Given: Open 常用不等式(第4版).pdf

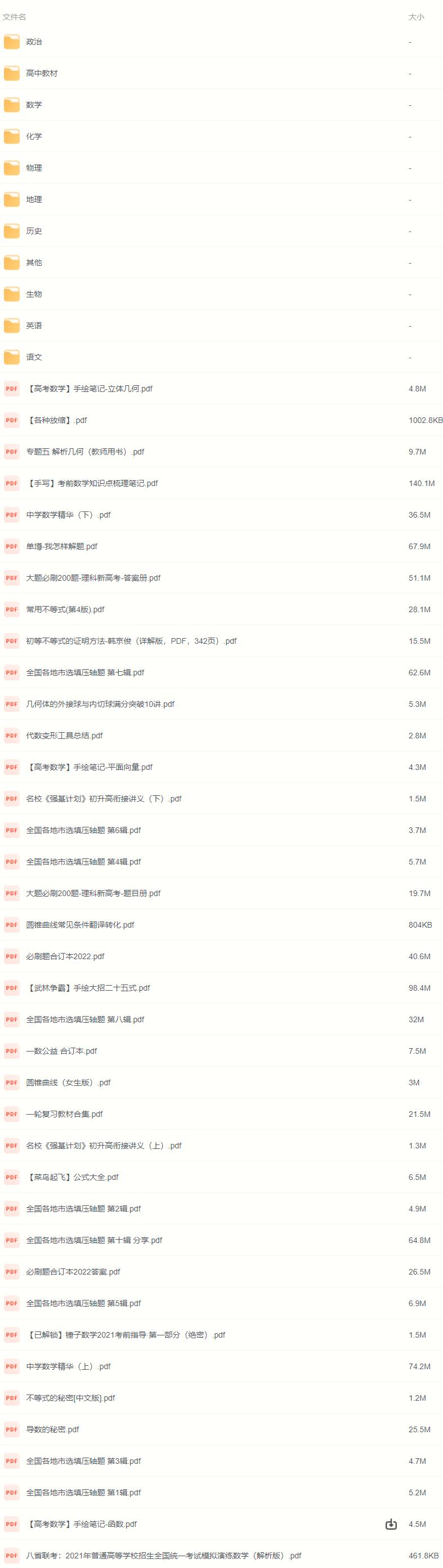Looking at the screenshot, I should pyautogui.click(x=65, y=609).
